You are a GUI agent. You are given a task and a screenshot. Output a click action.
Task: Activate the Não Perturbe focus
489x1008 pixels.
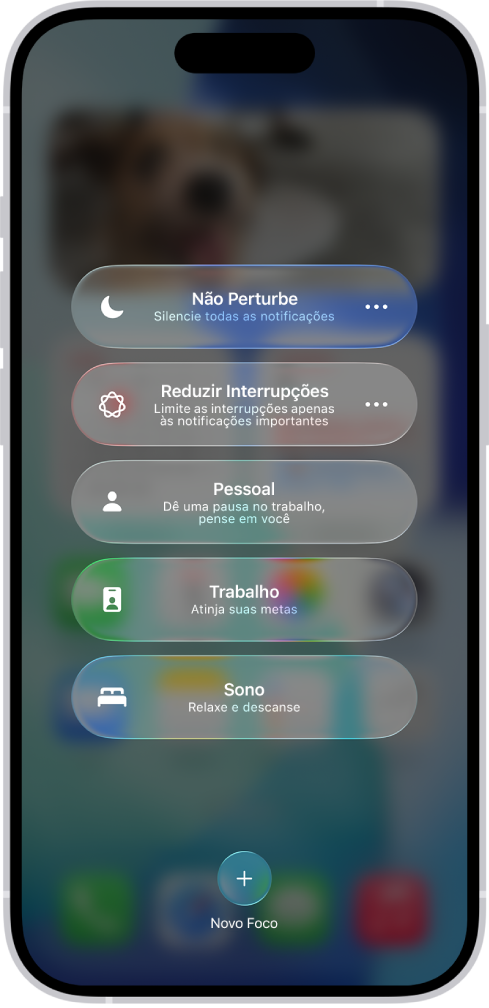tap(244, 307)
